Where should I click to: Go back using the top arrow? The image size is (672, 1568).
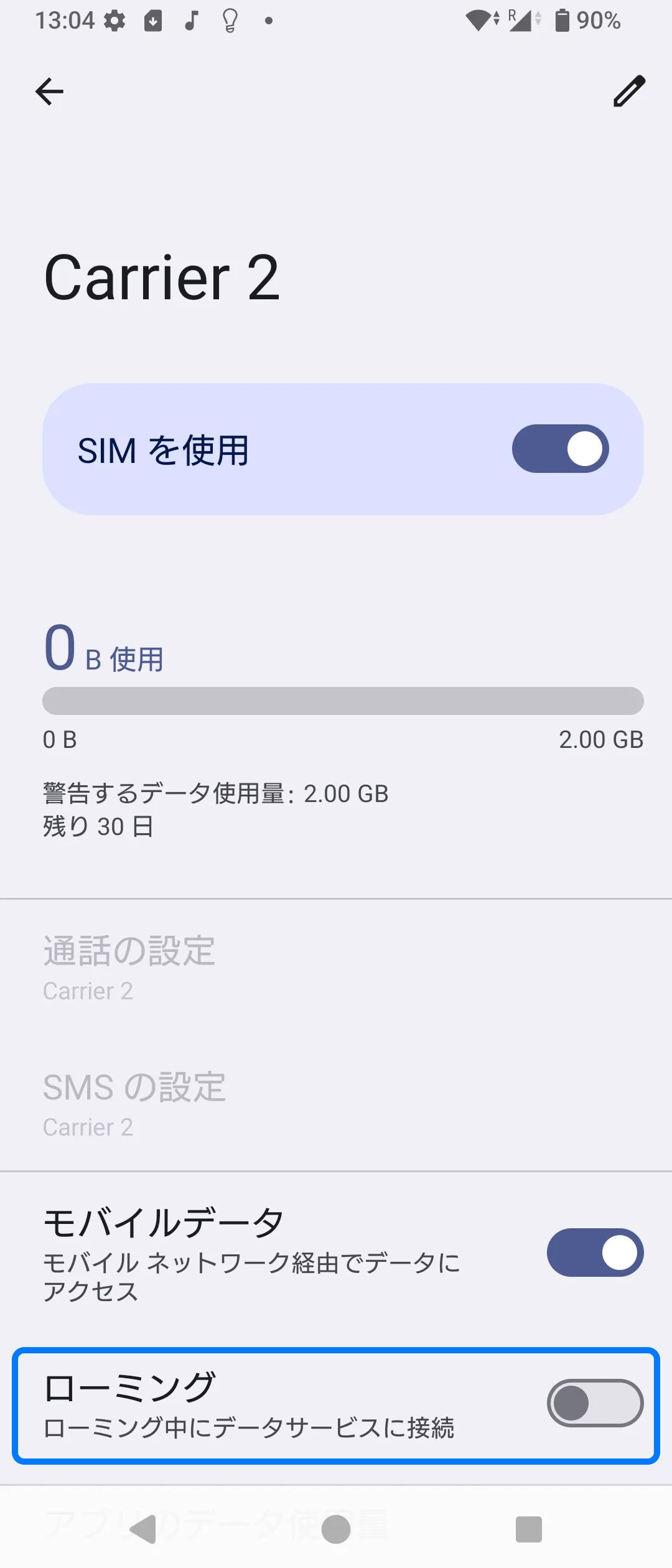coord(49,92)
